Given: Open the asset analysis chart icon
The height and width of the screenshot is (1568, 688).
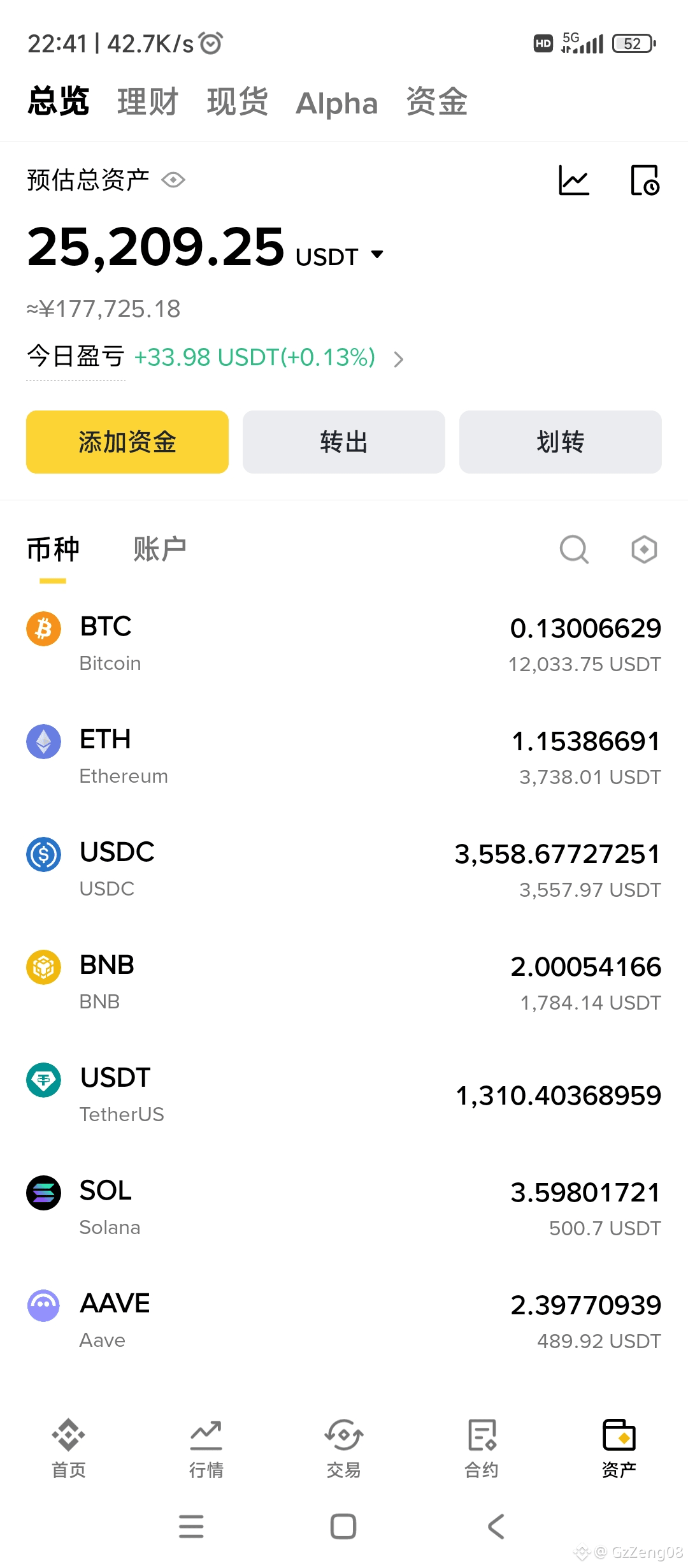Looking at the screenshot, I should [573, 180].
